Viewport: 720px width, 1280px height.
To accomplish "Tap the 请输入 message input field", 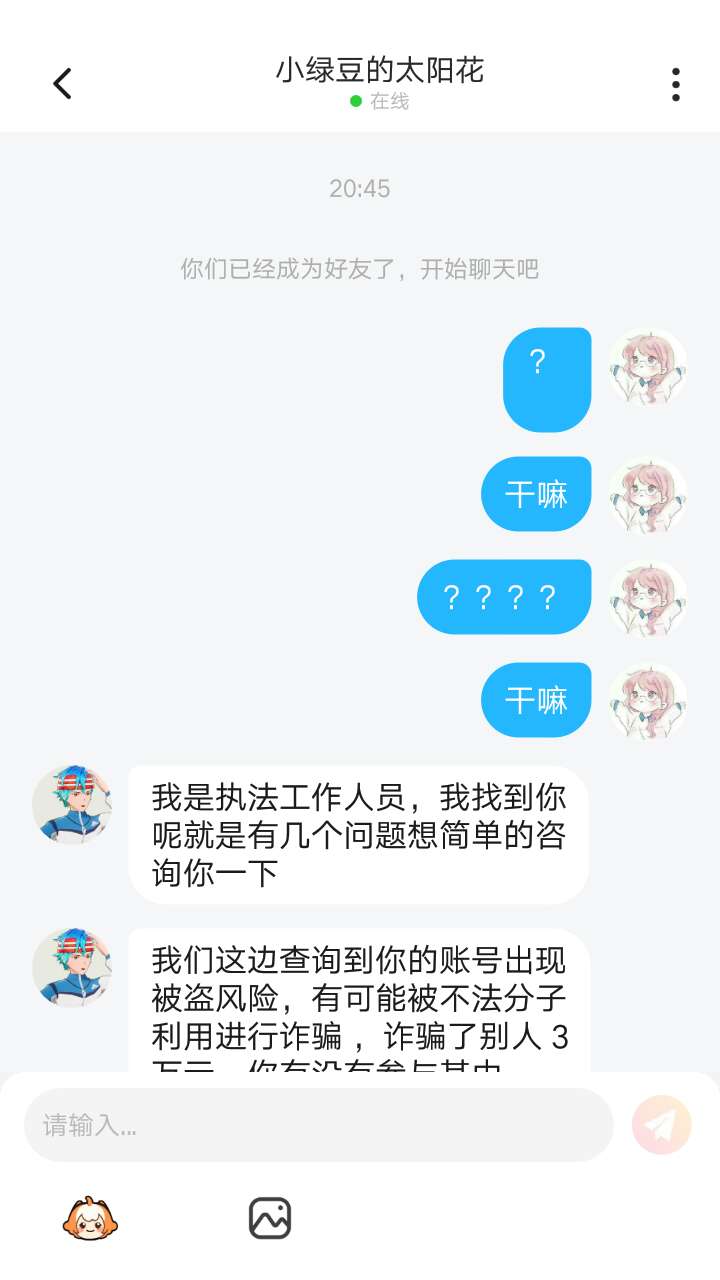I will [x=318, y=1125].
